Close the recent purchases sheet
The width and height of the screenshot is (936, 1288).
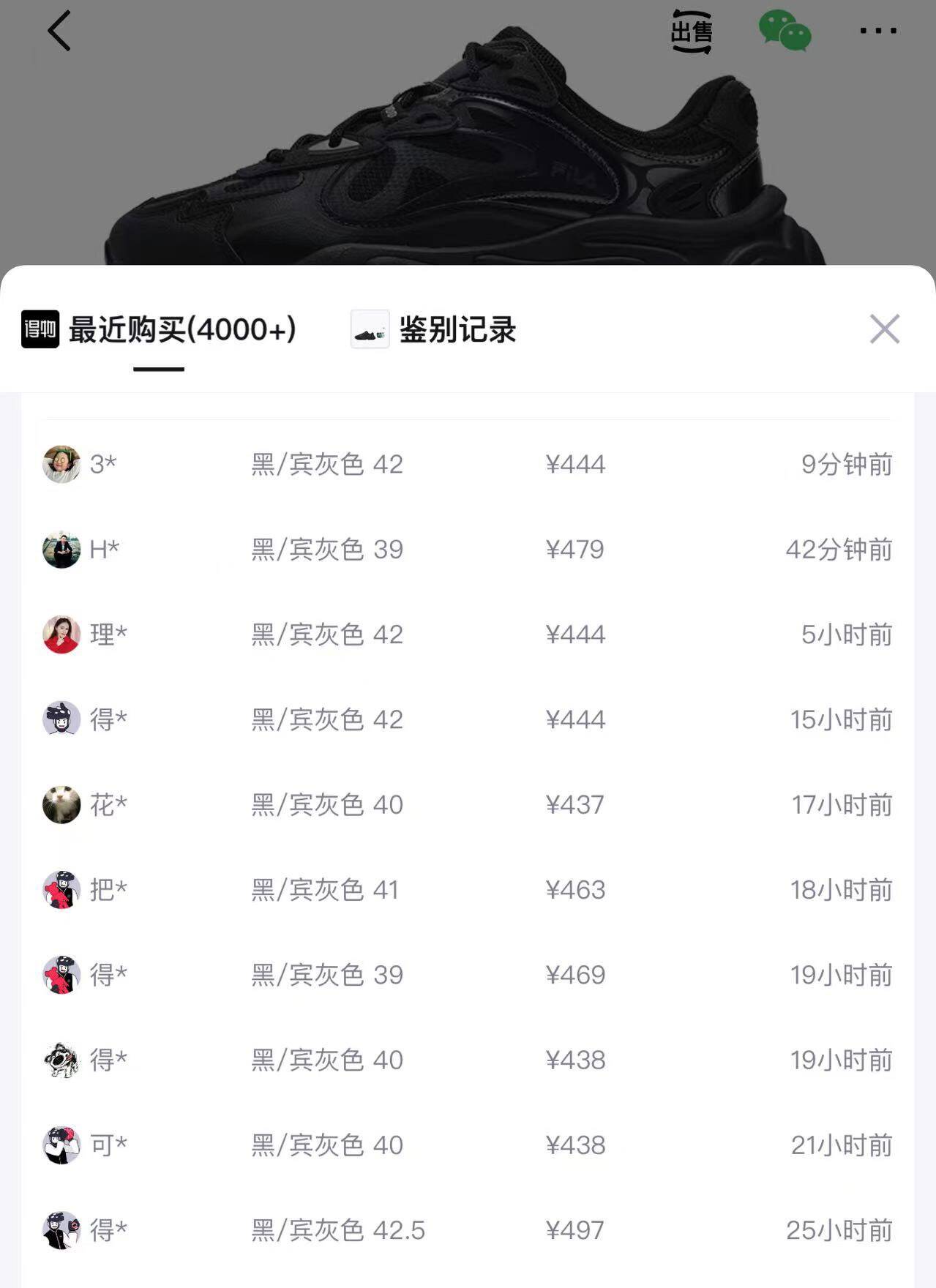(884, 329)
